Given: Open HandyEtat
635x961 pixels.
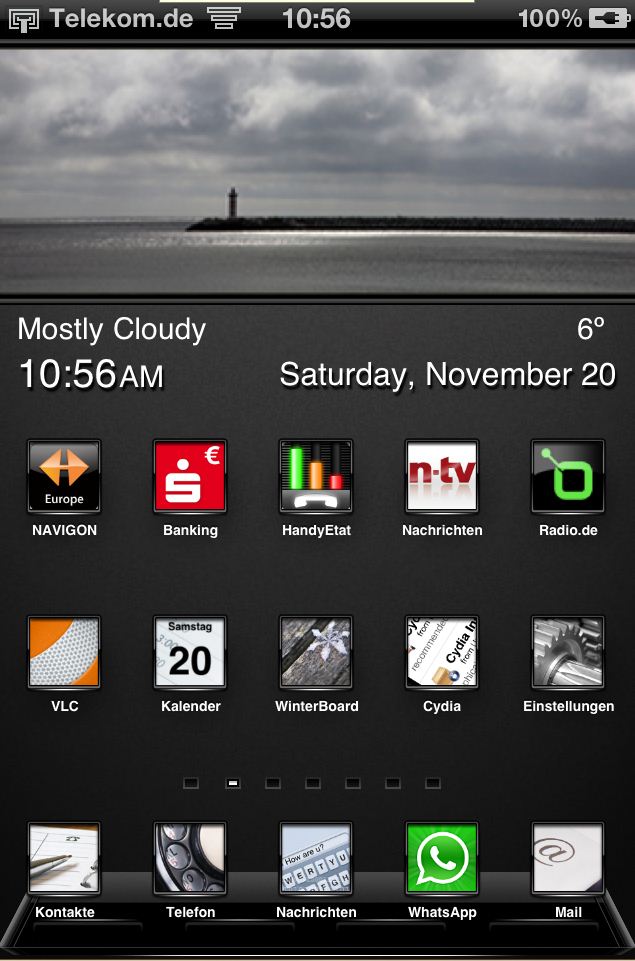Looking at the screenshot, I should click(x=316, y=477).
